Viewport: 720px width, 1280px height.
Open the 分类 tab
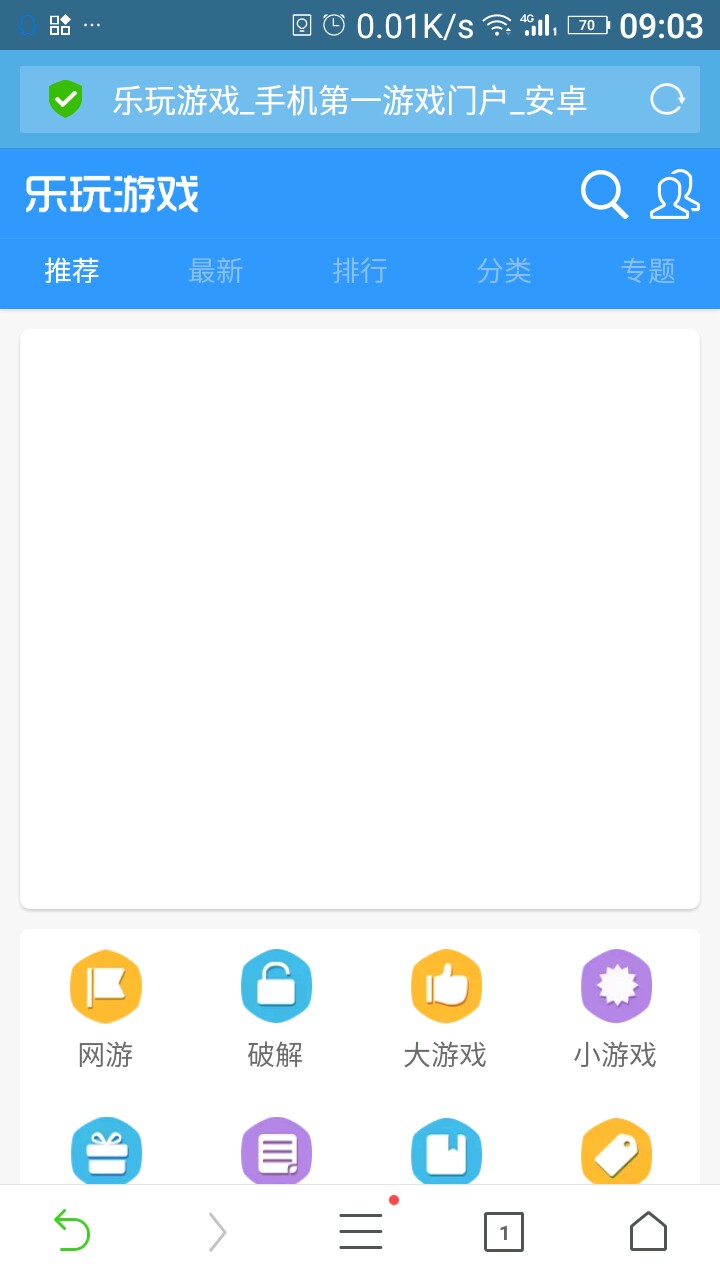point(504,271)
